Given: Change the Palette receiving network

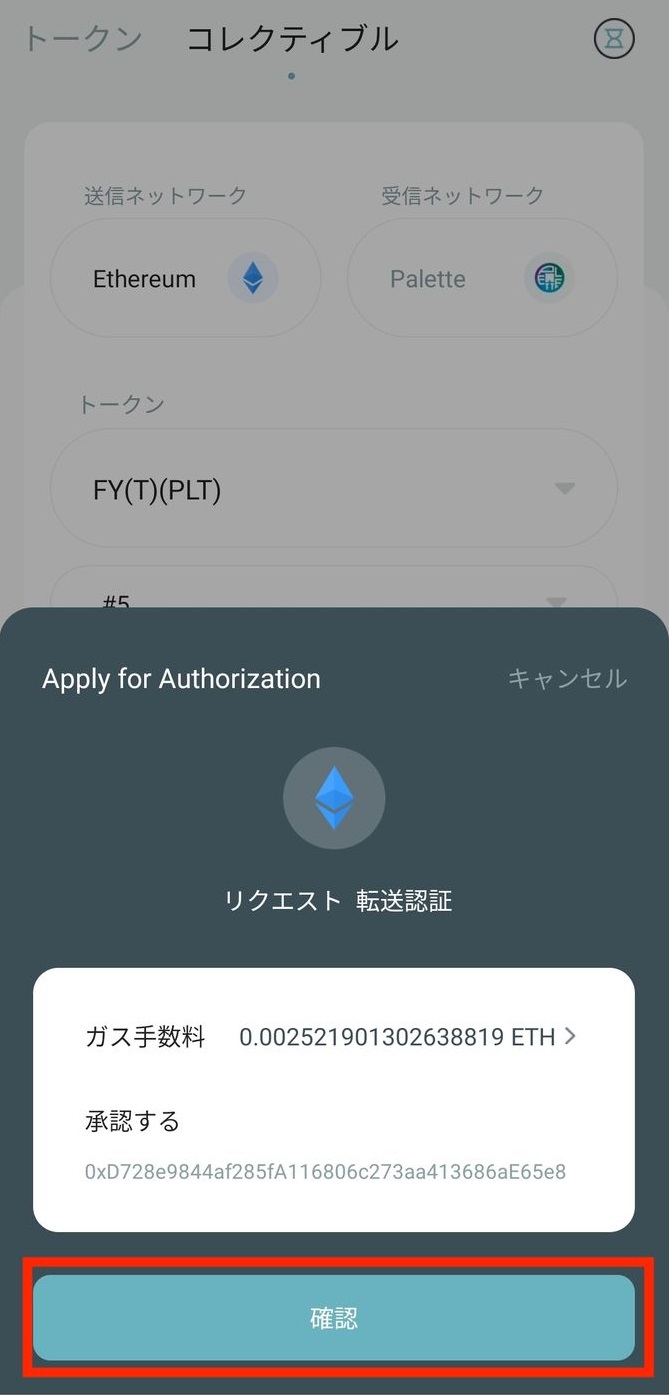Looking at the screenshot, I should tap(482, 278).
